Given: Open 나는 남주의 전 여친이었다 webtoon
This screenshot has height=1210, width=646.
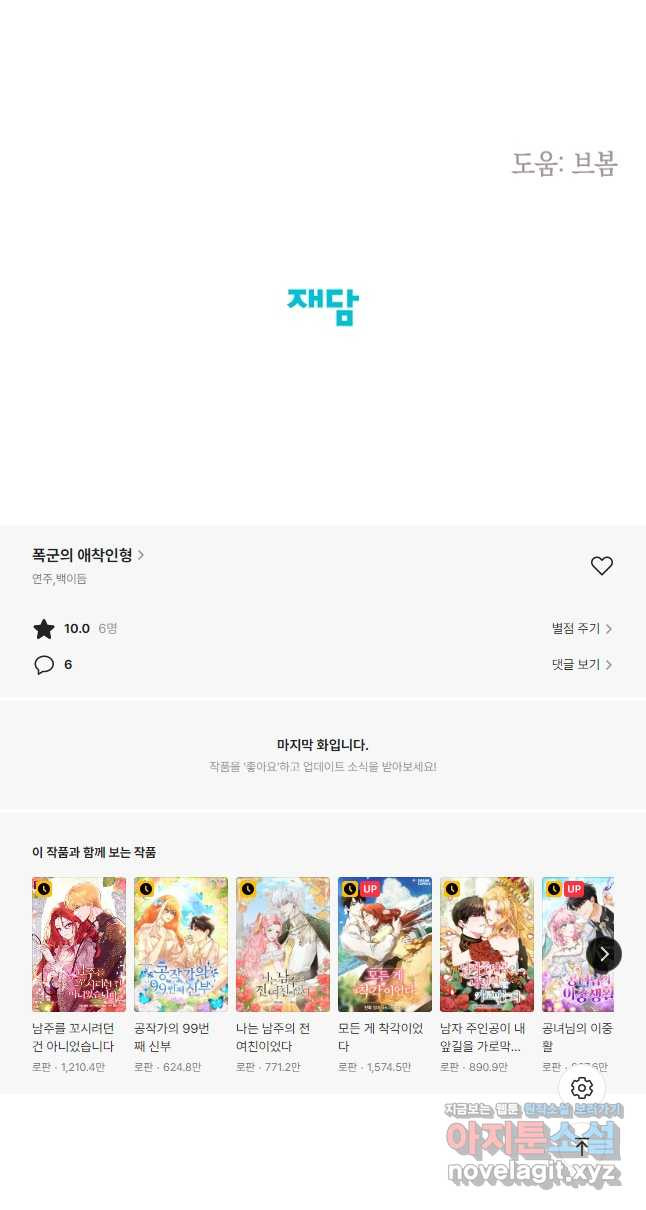Looking at the screenshot, I should 283,944.
